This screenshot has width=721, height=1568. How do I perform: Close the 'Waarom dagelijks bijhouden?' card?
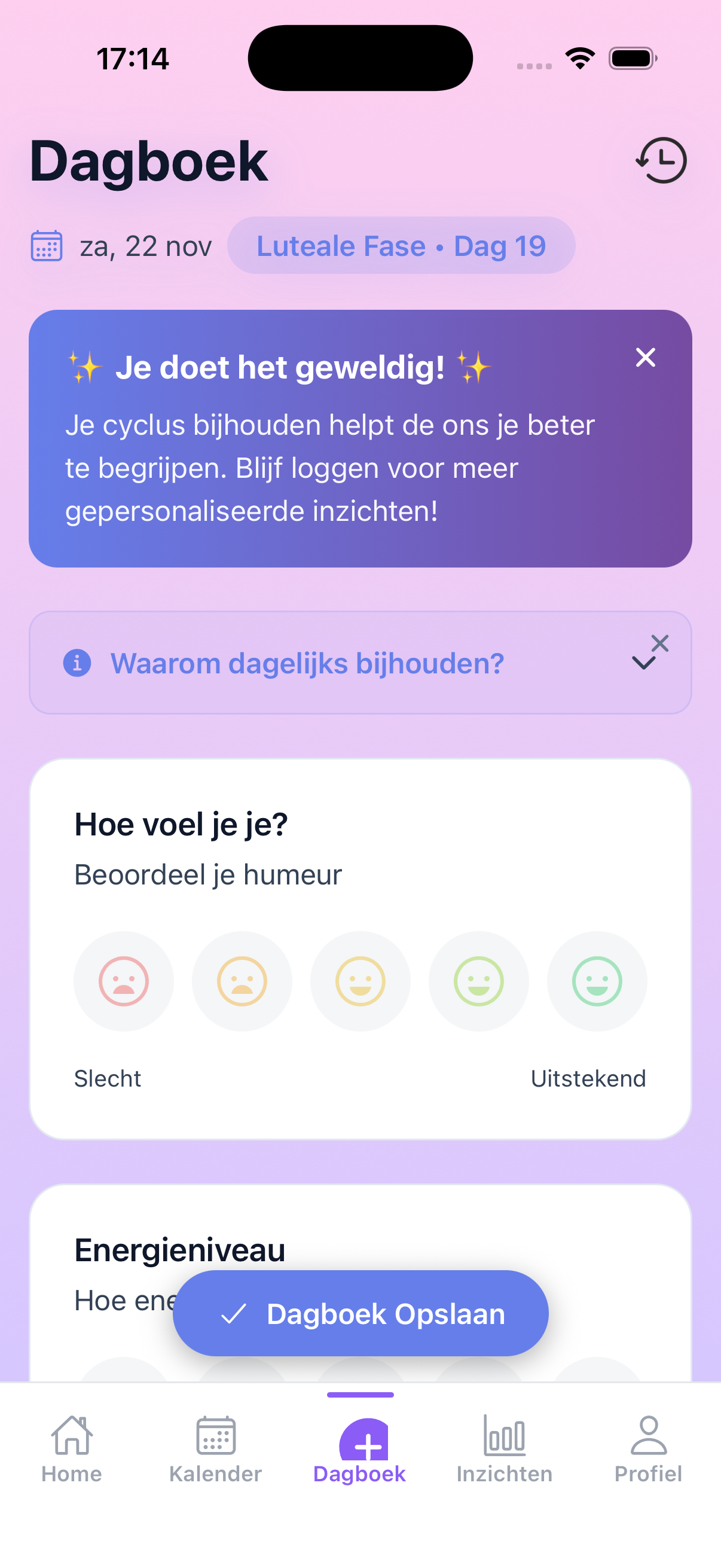[x=660, y=643]
